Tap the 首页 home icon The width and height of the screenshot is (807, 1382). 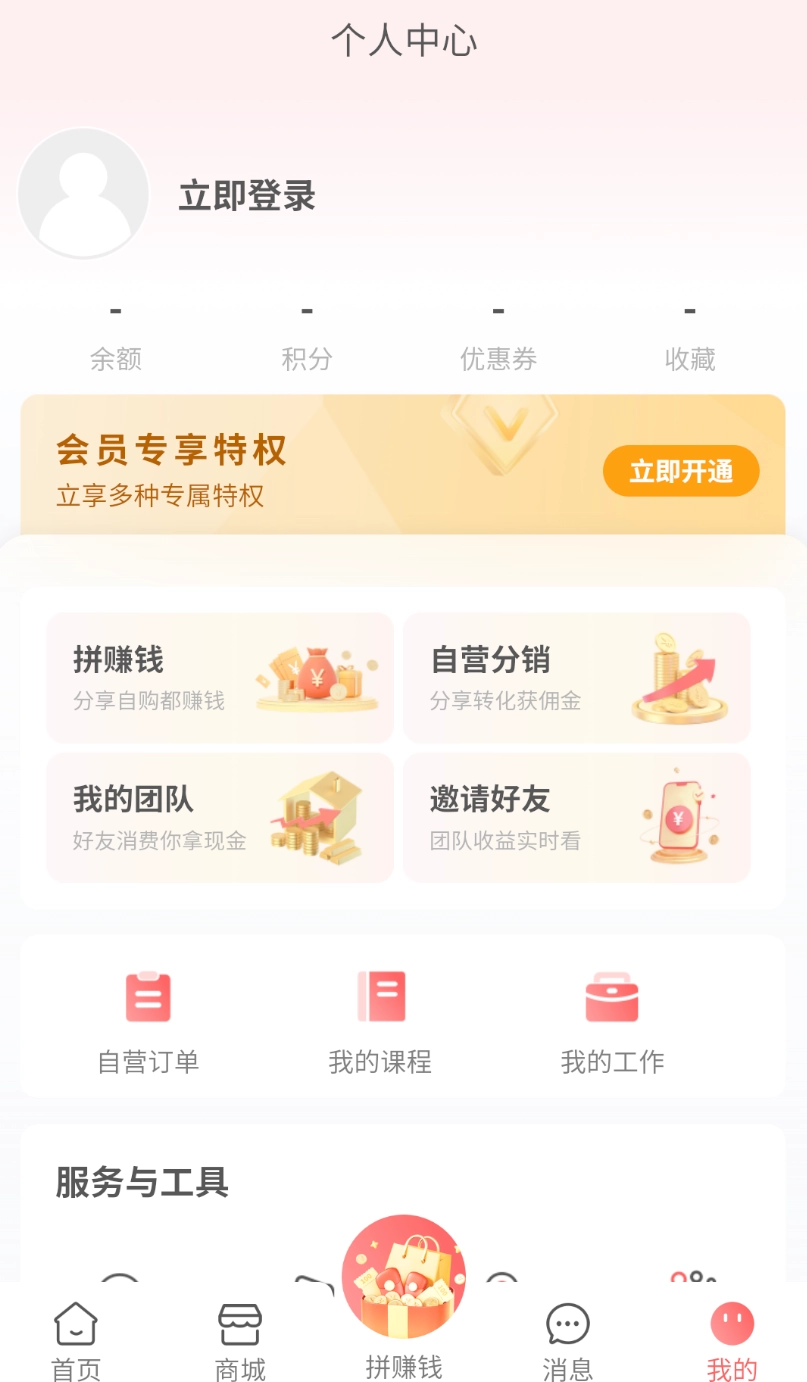(x=74, y=1323)
